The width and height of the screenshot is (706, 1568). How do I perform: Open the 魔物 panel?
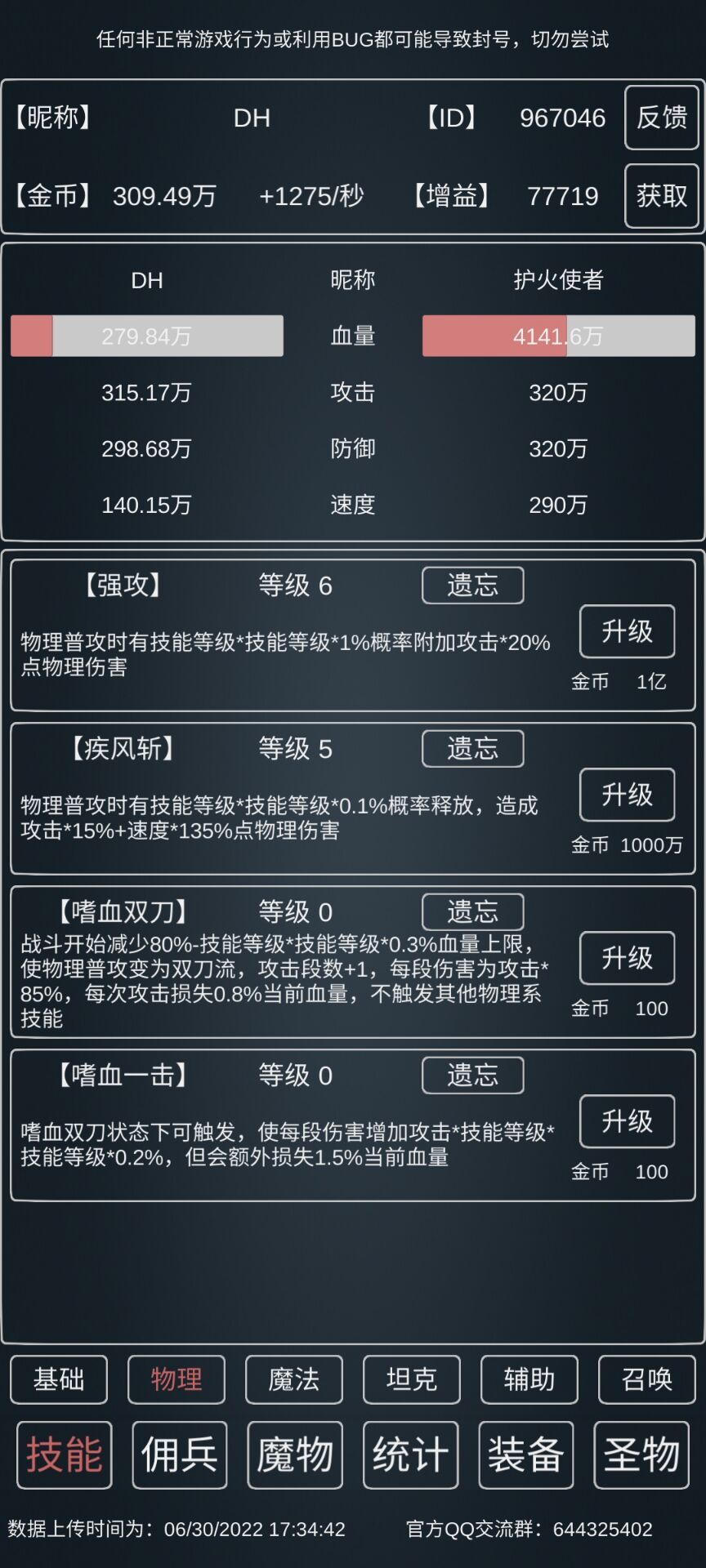pos(294,1454)
